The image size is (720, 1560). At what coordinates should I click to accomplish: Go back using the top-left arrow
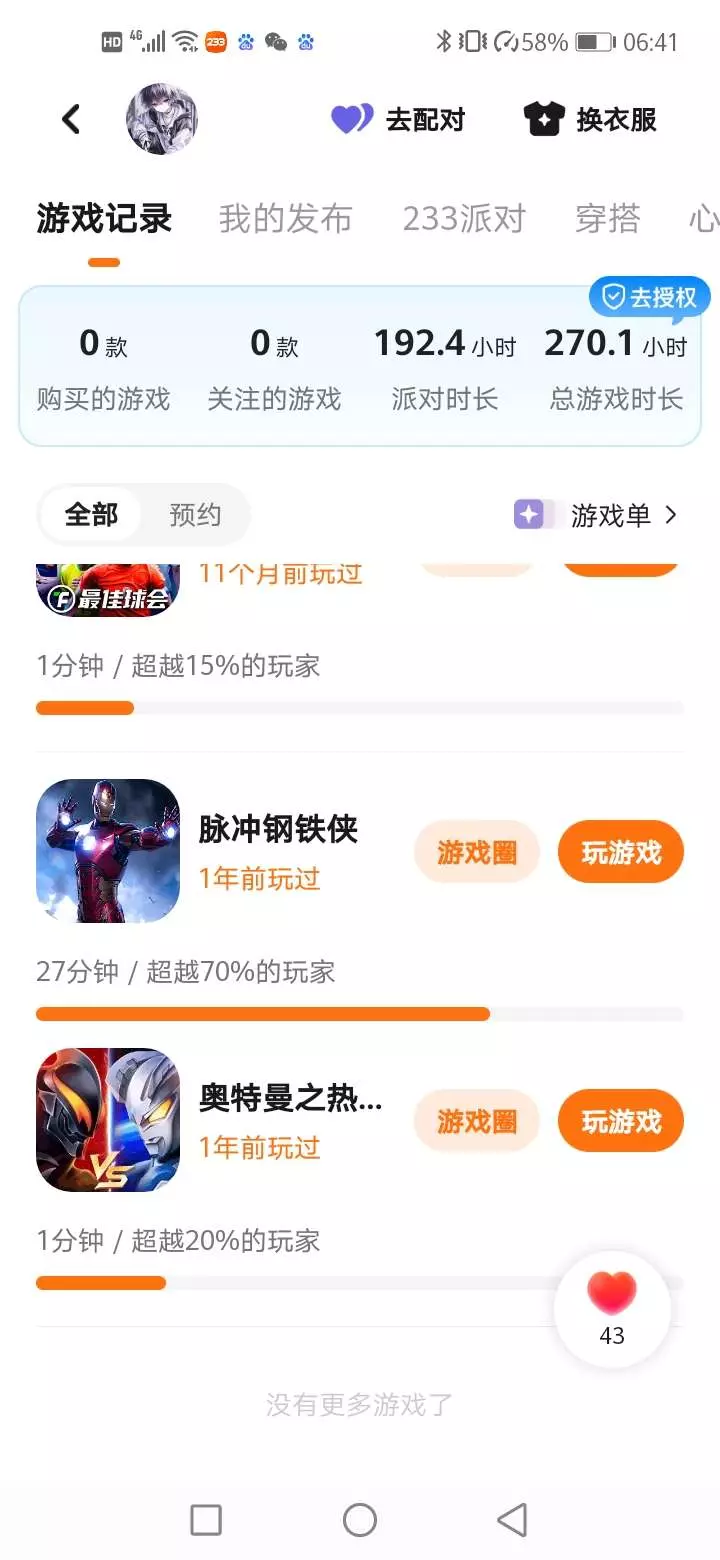click(x=71, y=120)
